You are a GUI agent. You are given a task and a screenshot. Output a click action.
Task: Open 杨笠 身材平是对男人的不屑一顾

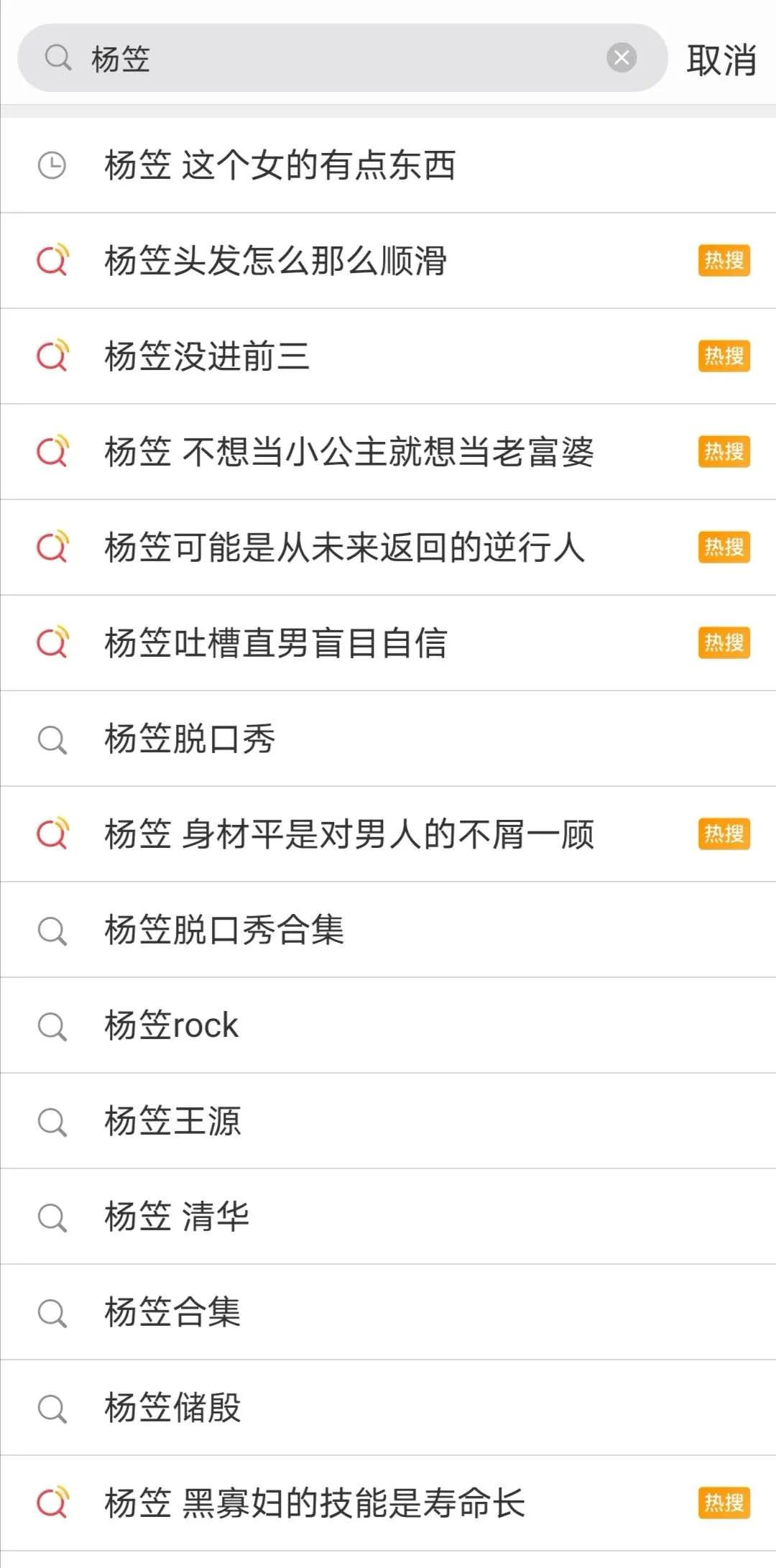point(349,834)
